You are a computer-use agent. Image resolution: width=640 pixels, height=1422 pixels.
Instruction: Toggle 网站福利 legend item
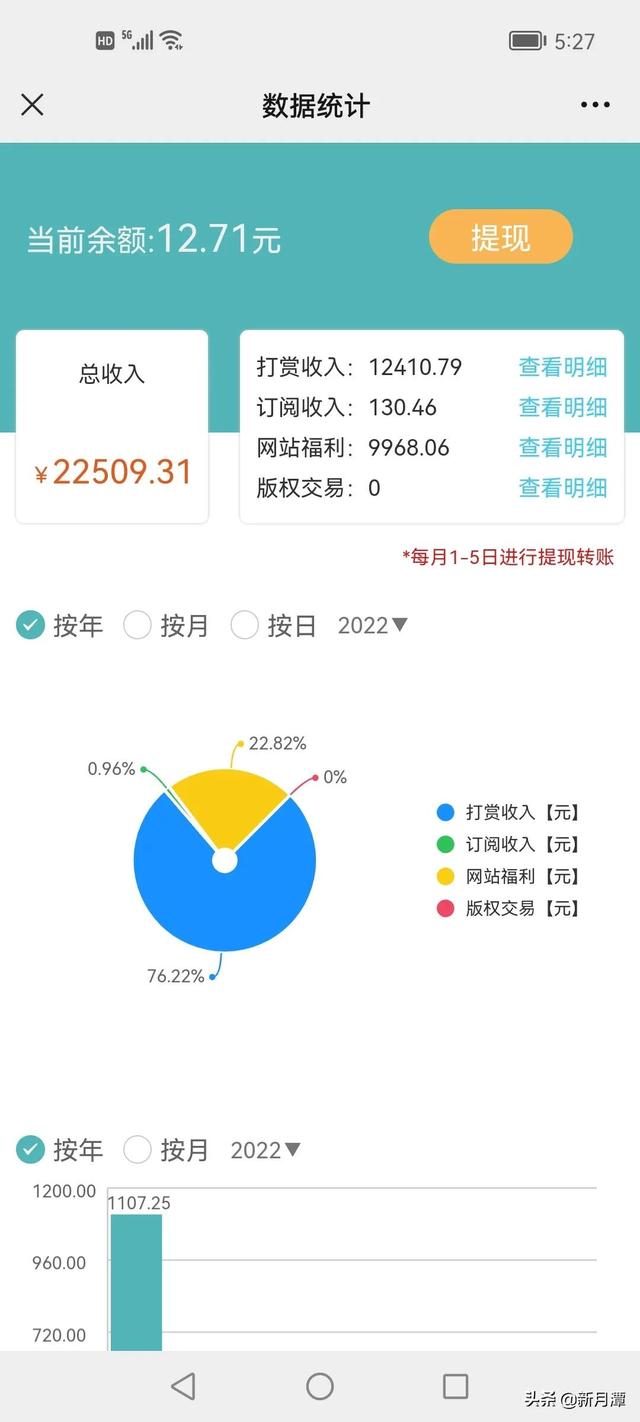(509, 876)
